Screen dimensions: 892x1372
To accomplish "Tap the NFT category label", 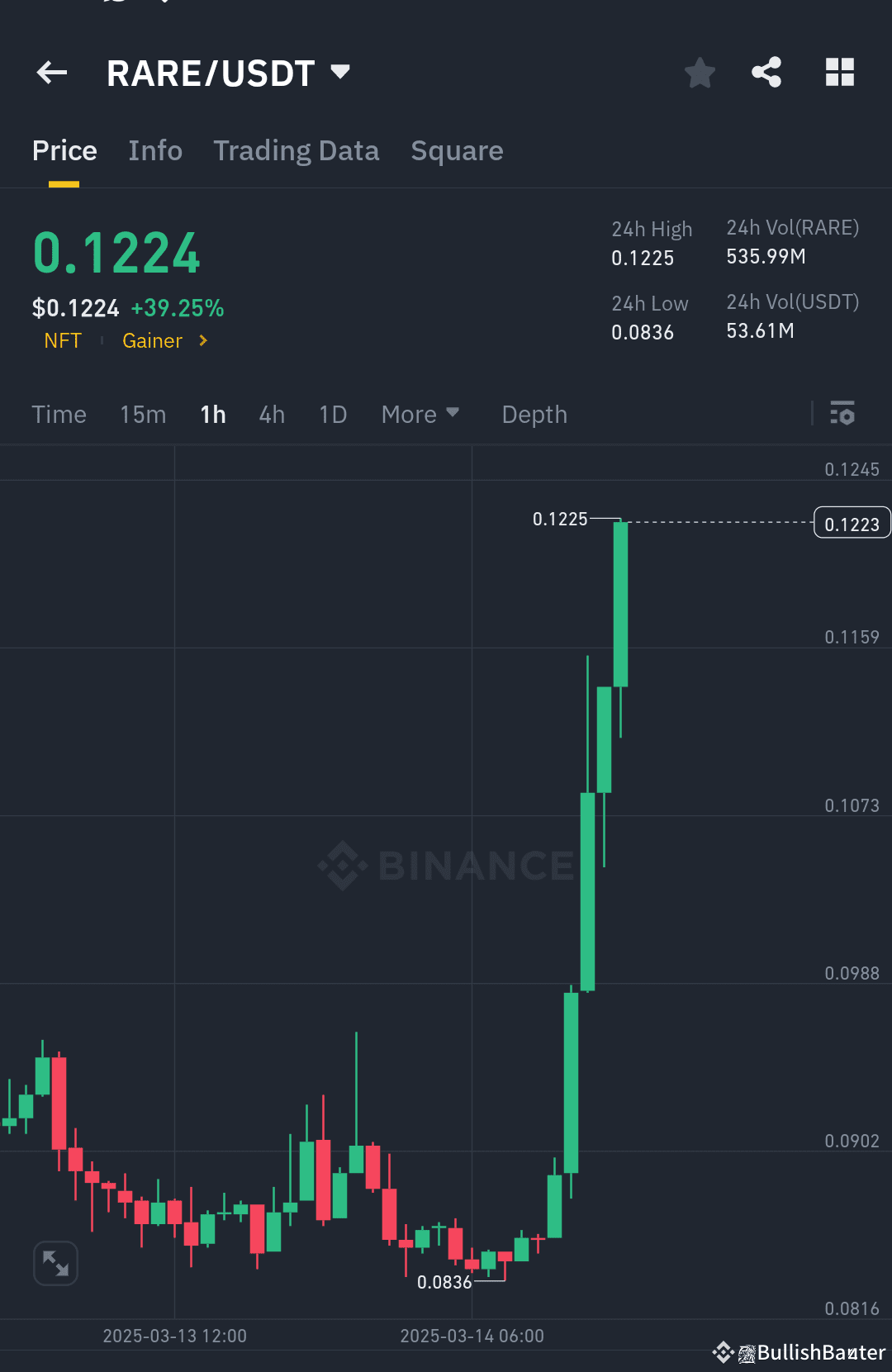I will (63, 340).
